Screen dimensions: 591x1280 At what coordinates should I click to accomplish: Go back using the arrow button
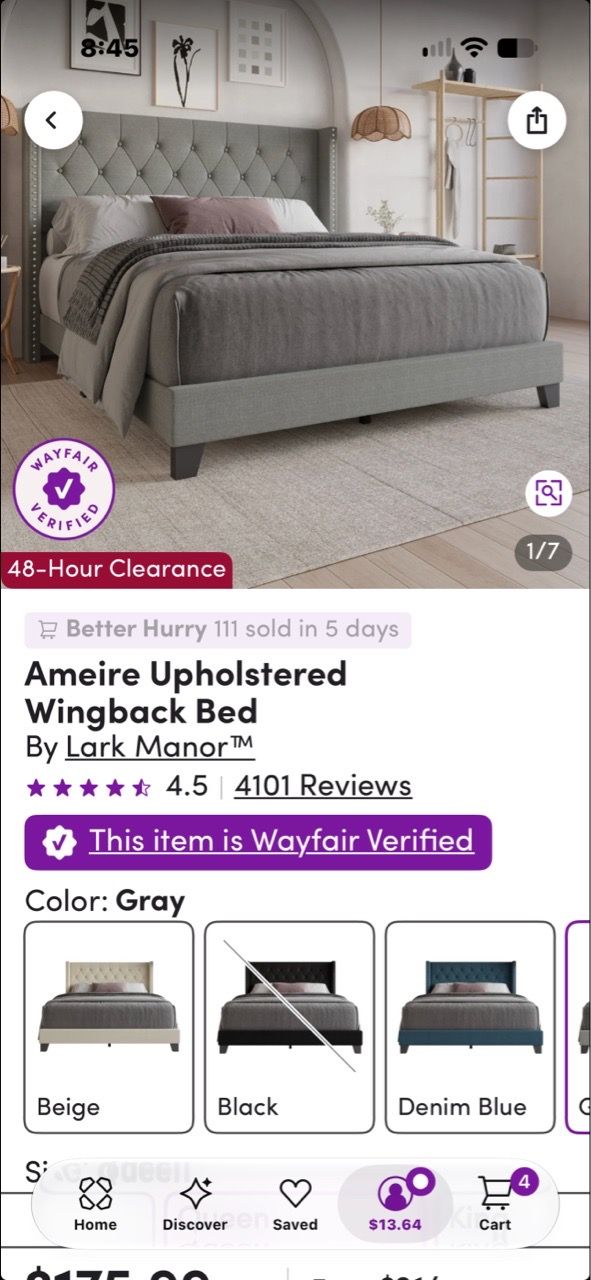coord(52,120)
